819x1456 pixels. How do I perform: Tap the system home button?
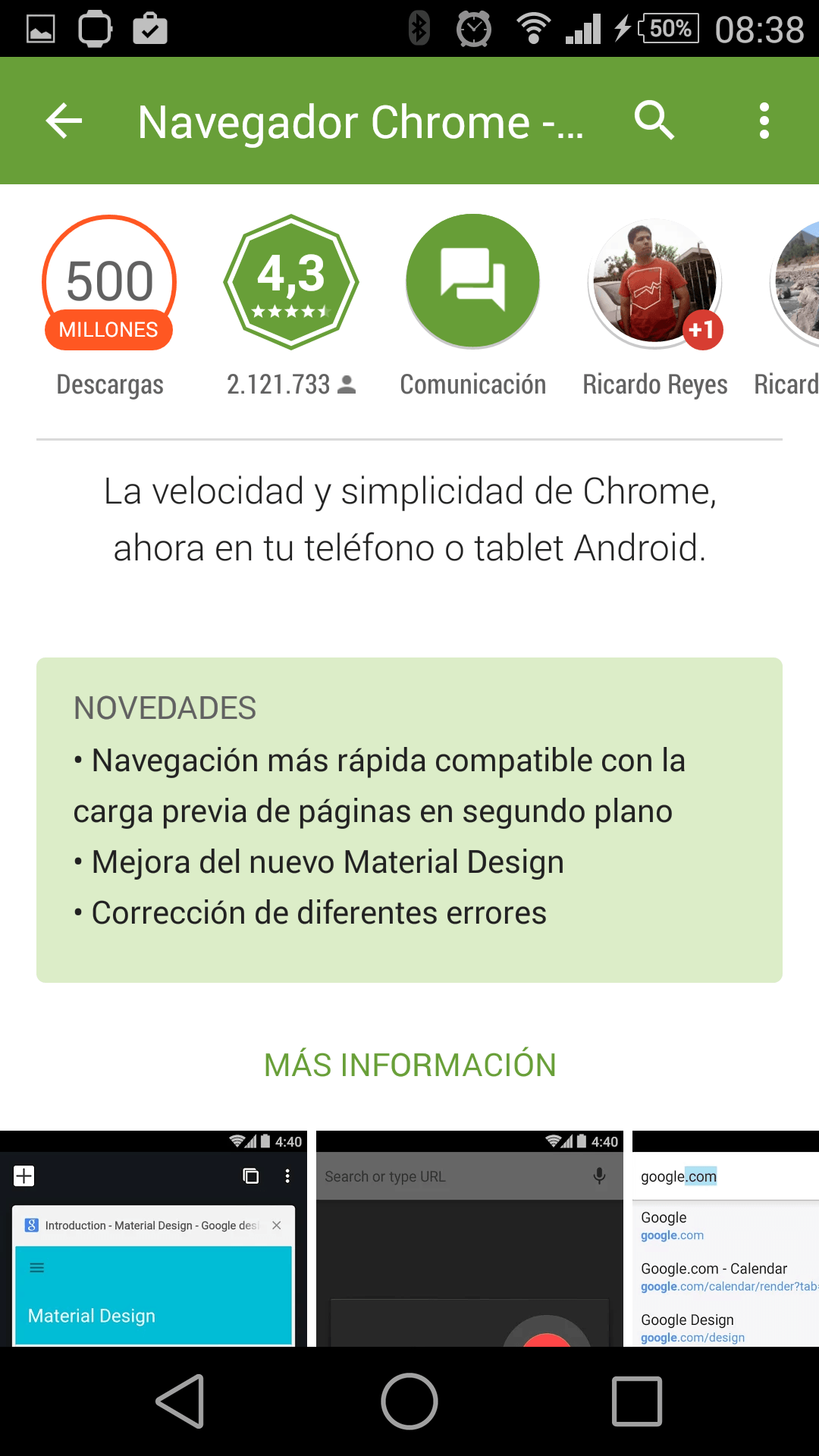pyautogui.click(x=409, y=1401)
